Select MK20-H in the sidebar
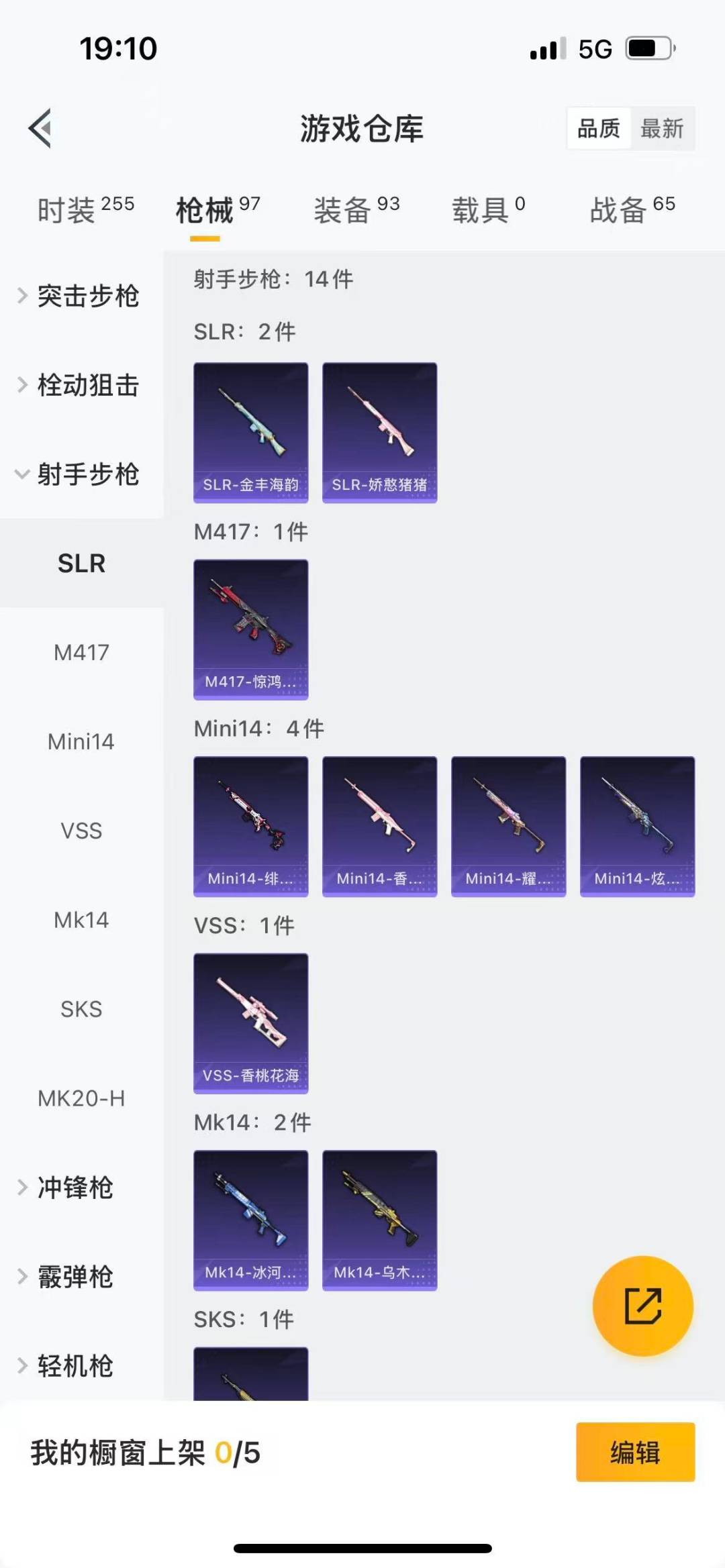725x1568 pixels. [81, 1099]
